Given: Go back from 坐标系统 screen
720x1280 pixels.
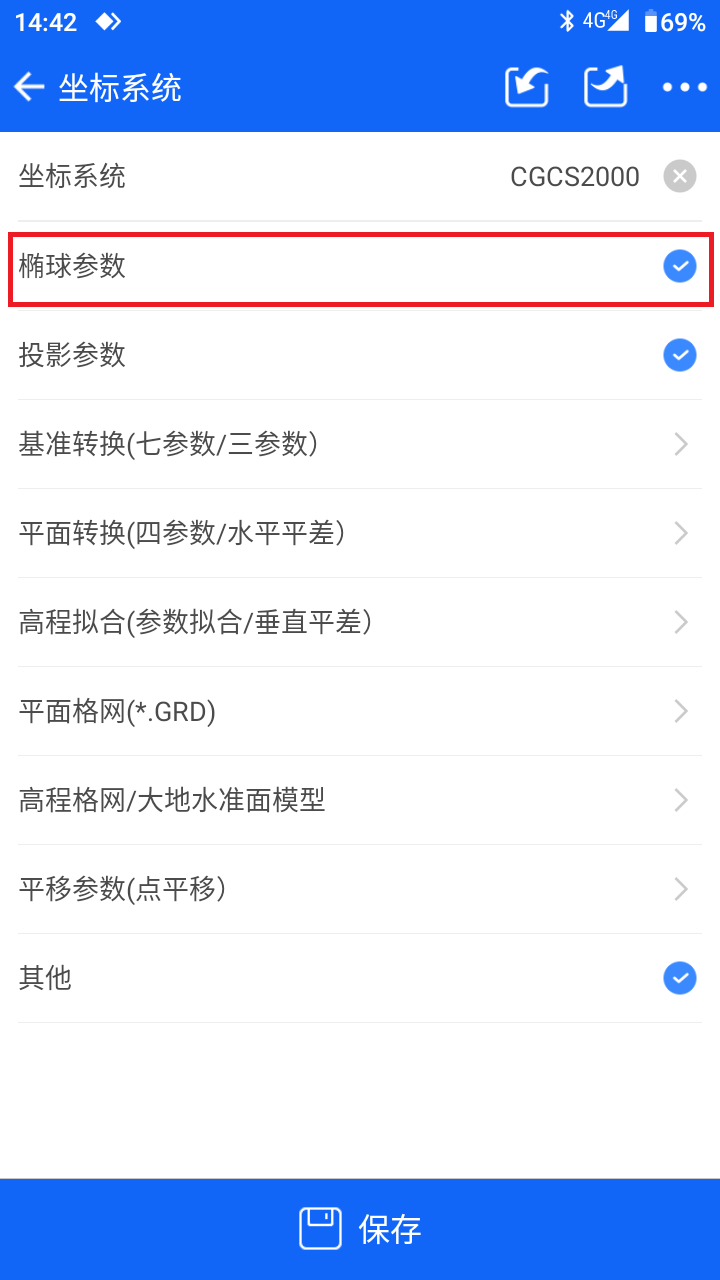Looking at the screenshot, I should coord(30,88).
